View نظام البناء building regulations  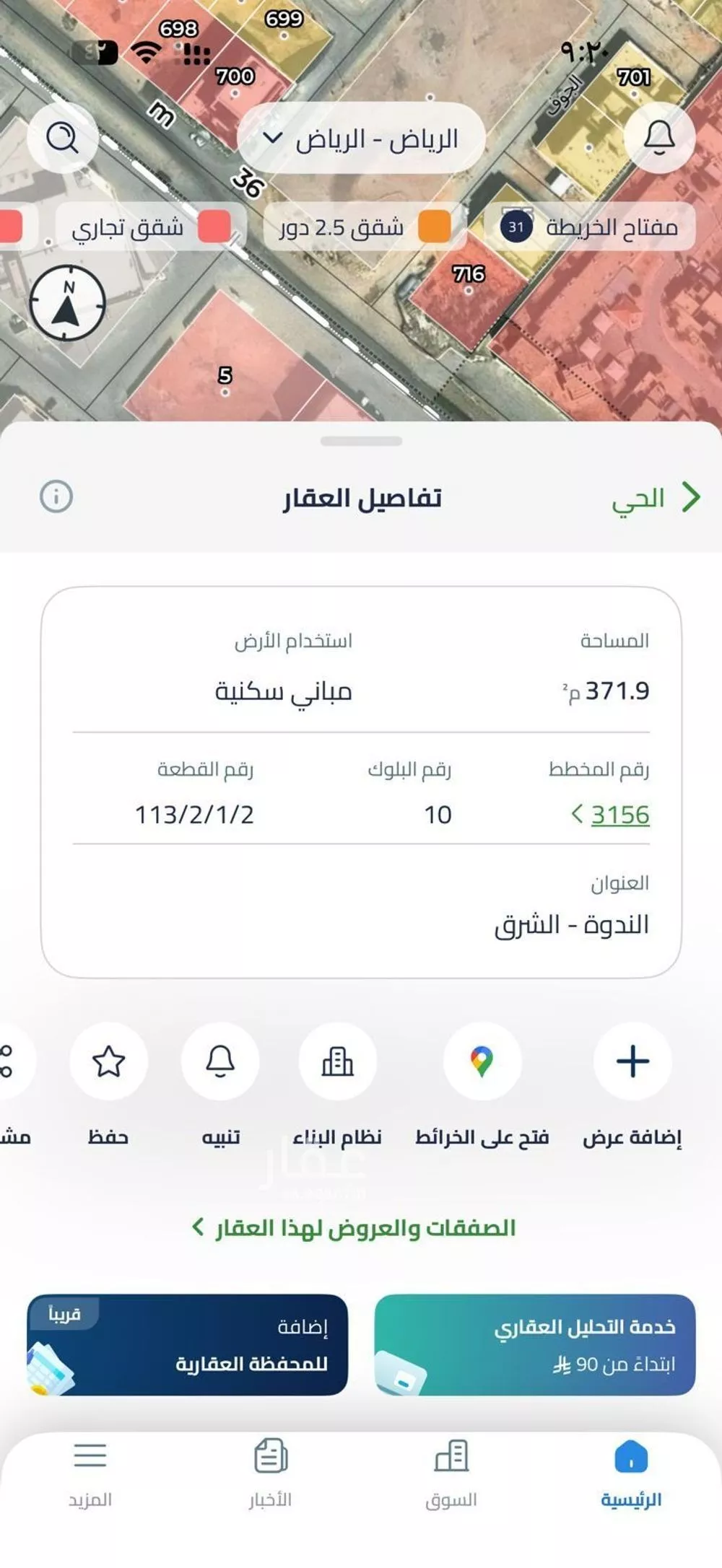pyautogui.click(x=337, y=1061)
